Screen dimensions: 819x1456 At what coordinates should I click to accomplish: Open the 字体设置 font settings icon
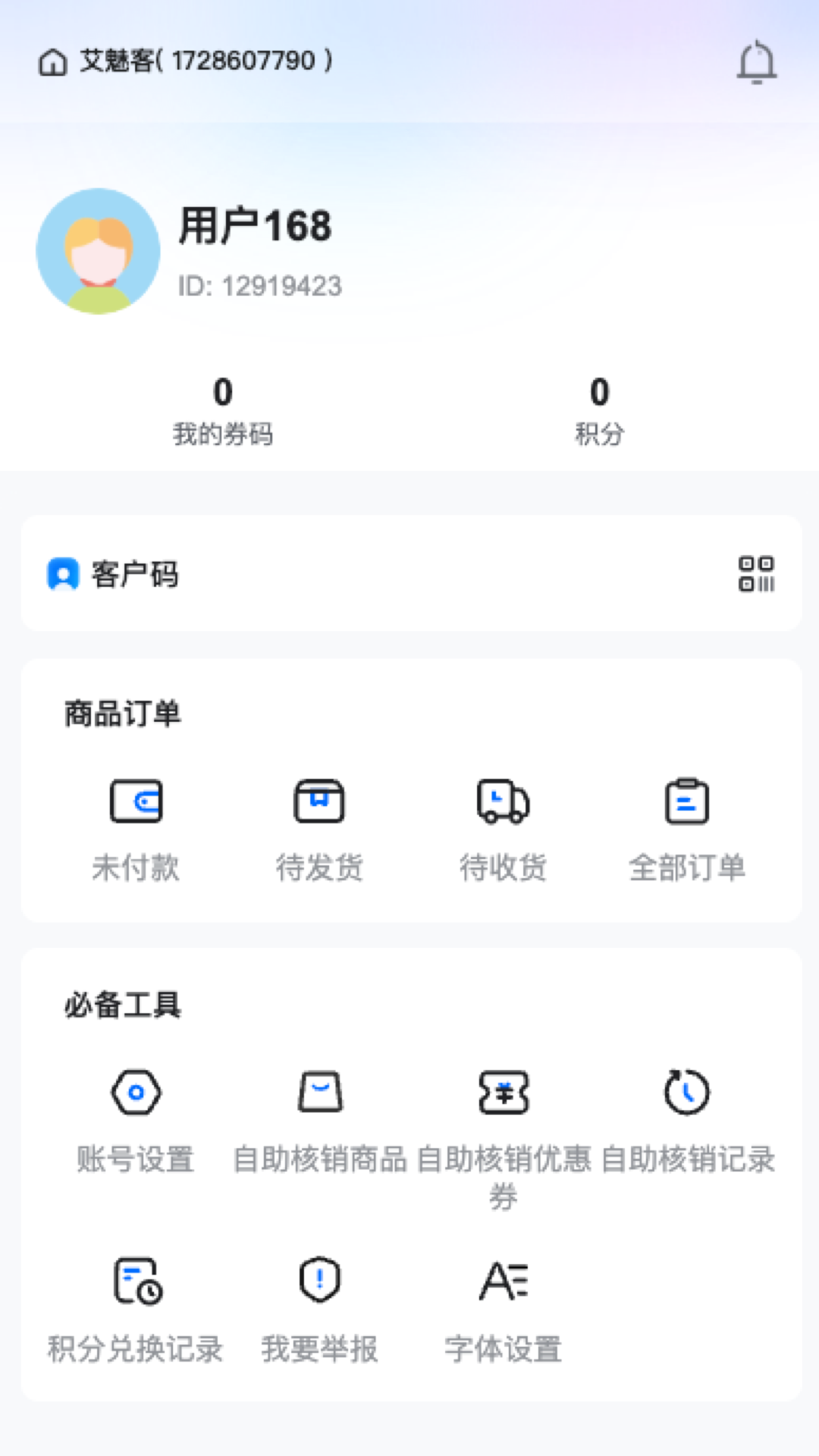[x=503, y=1280]
